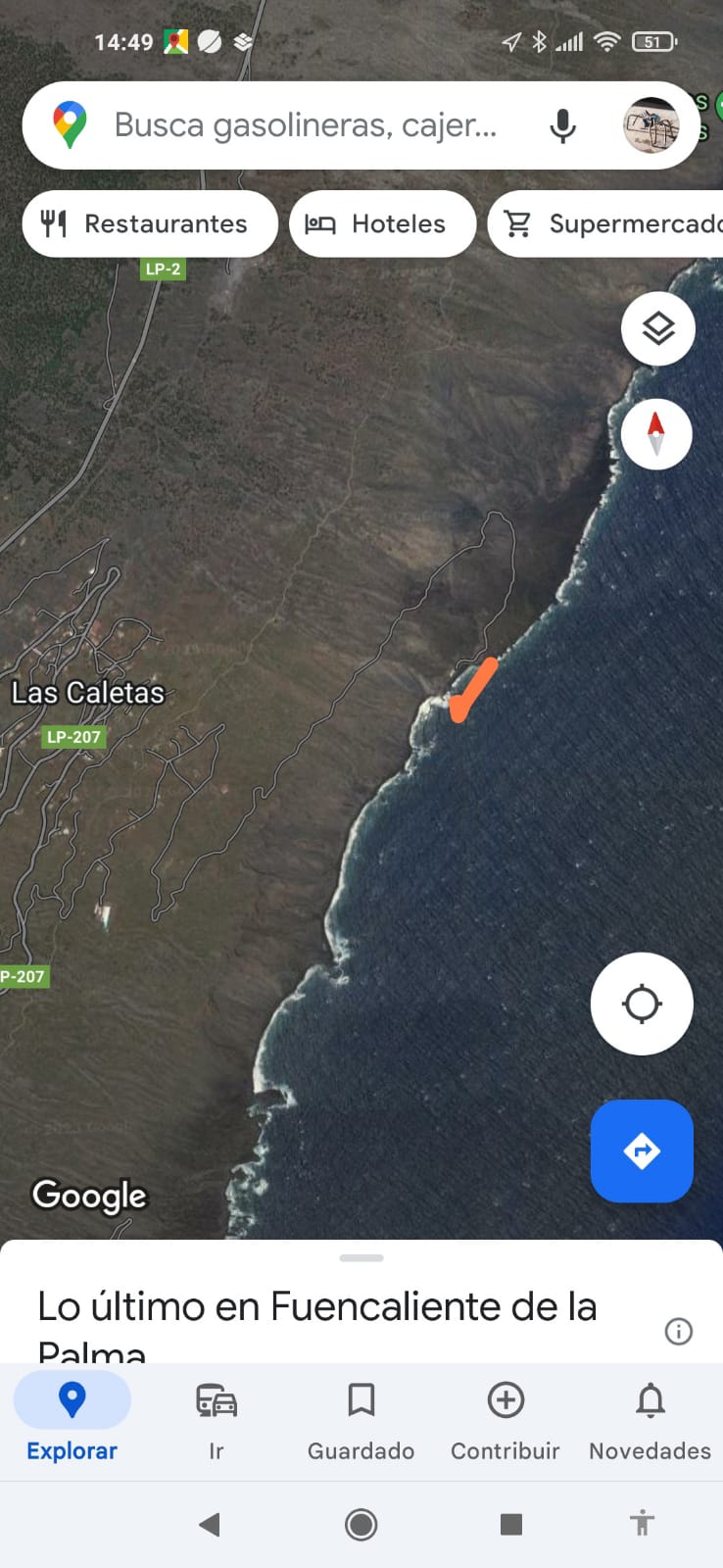
Task: Switch to the Ir tab
Action: (x=217, y=1417)
